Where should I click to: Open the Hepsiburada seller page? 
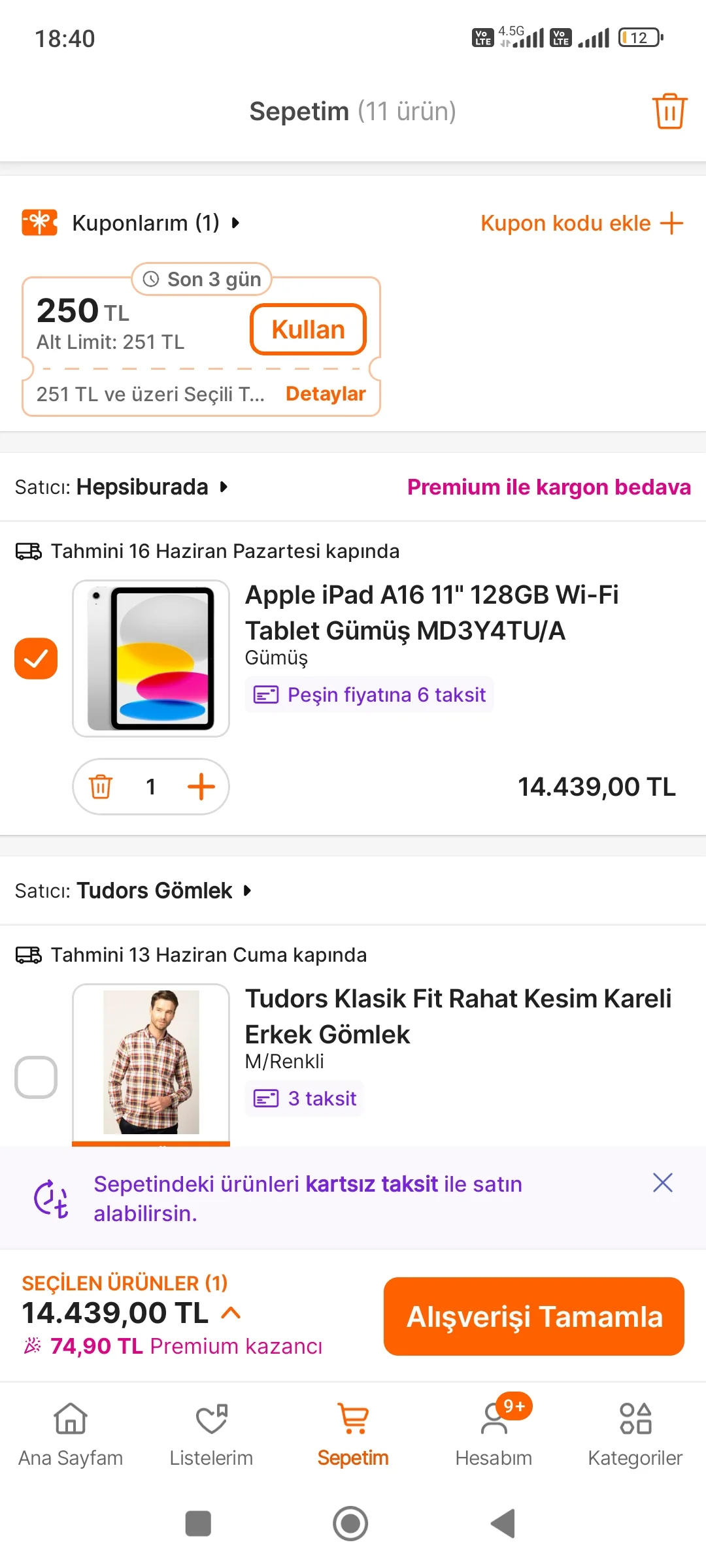143,487
